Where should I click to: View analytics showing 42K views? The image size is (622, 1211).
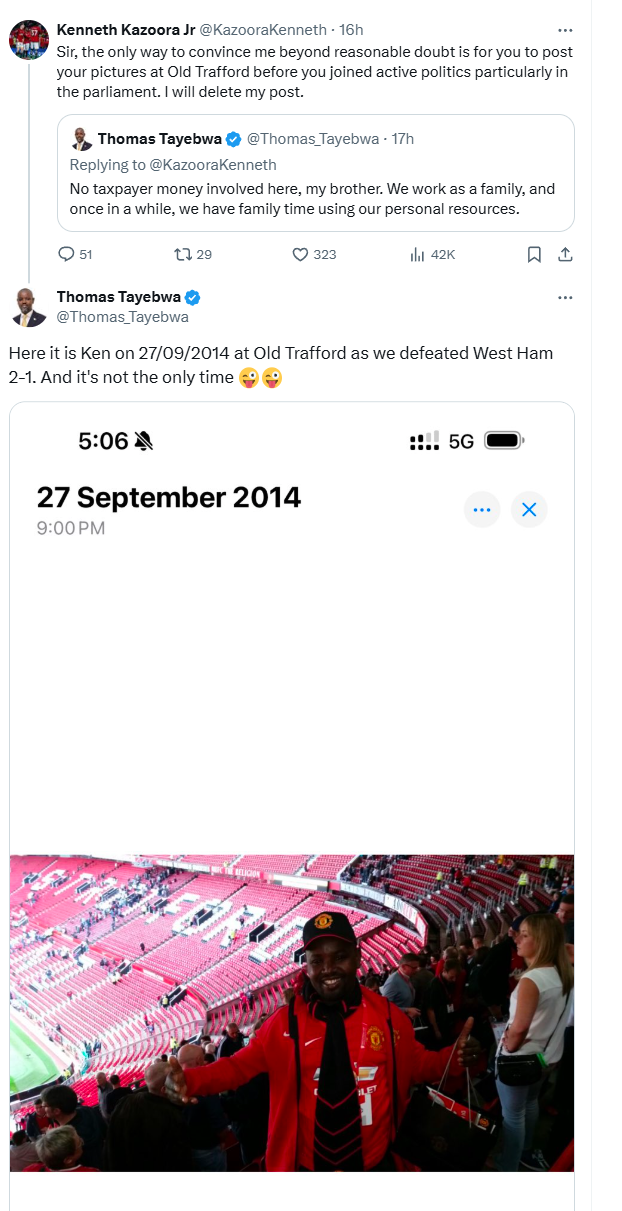(432, 255)
